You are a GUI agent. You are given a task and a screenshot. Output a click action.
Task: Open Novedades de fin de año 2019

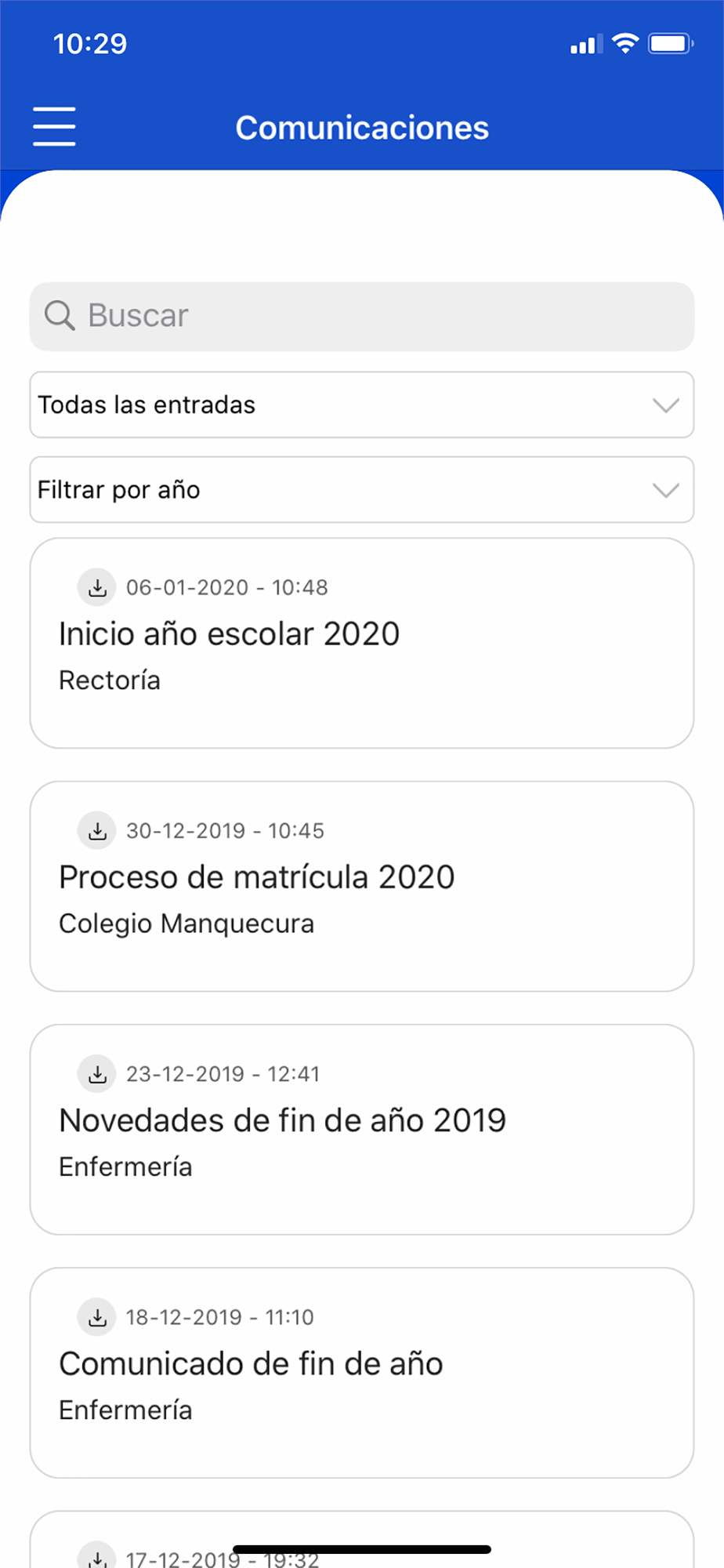point(361,1137)
